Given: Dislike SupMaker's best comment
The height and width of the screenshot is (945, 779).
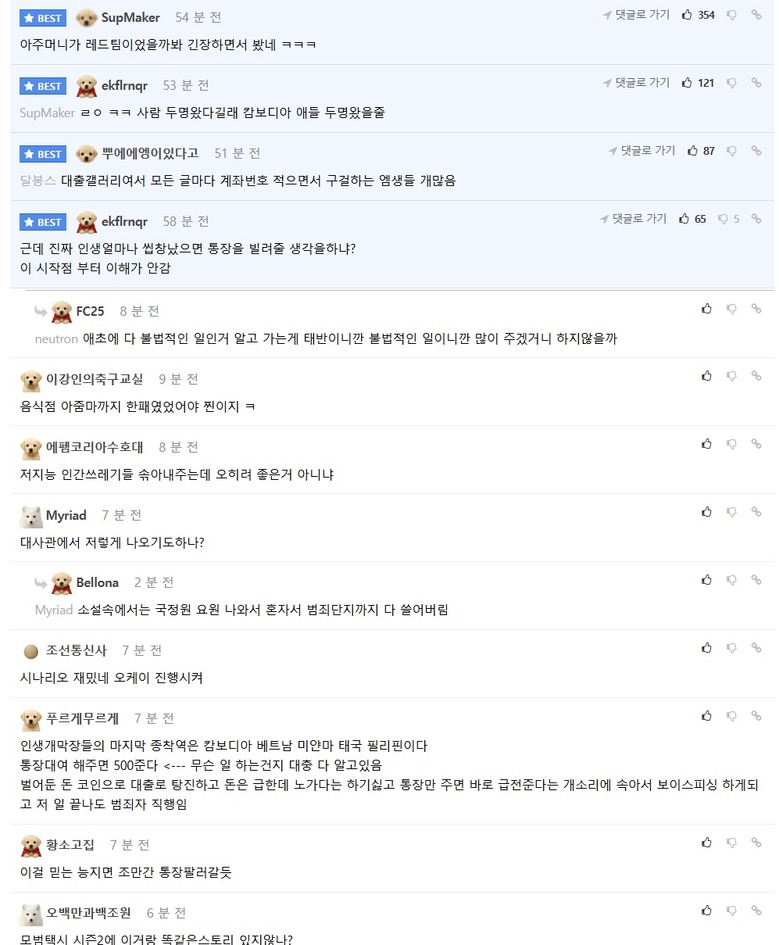Looking at the screenshot, I should pos(732,15).
